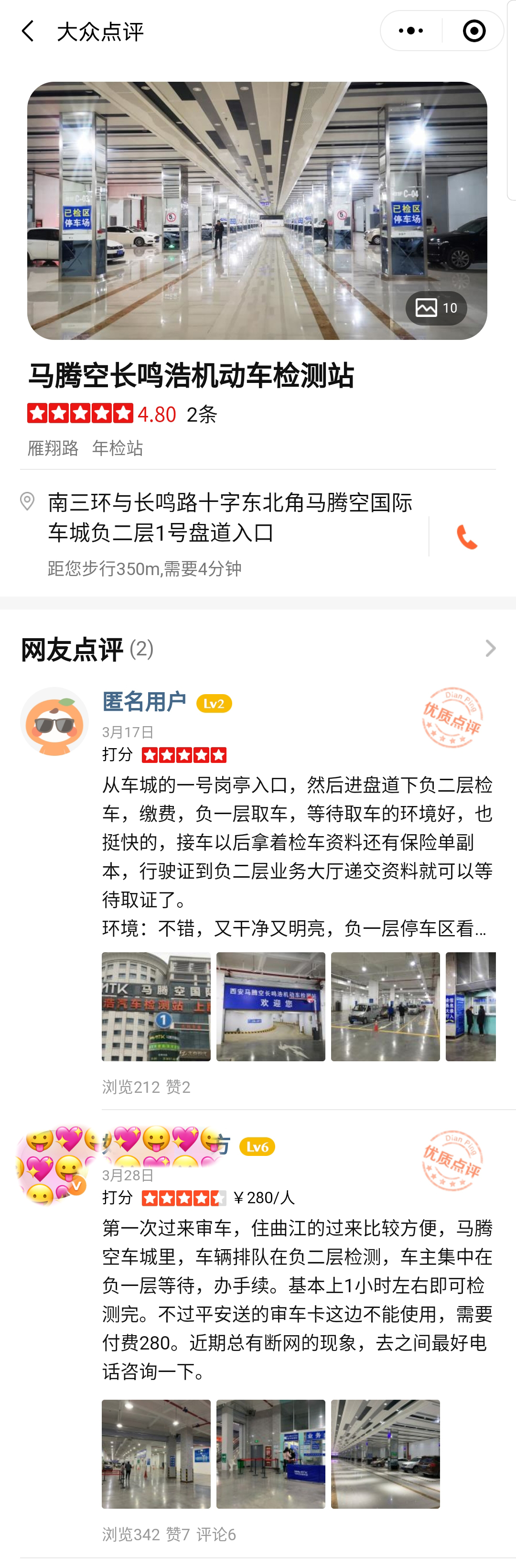Open 匿名用户's profile avatar

[55, 722]
